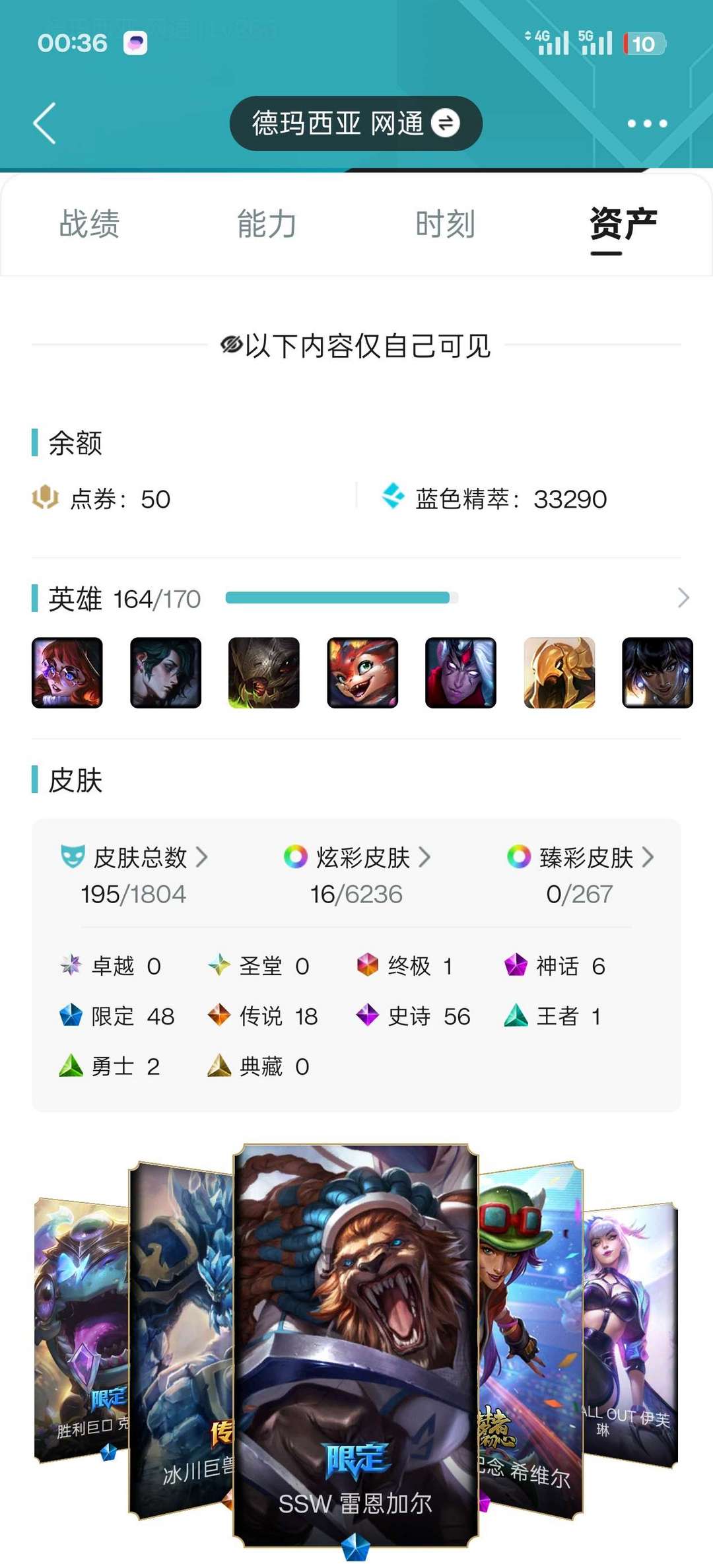Switch to the 时刻 tab
The image size is (713, 1568).
446,224
